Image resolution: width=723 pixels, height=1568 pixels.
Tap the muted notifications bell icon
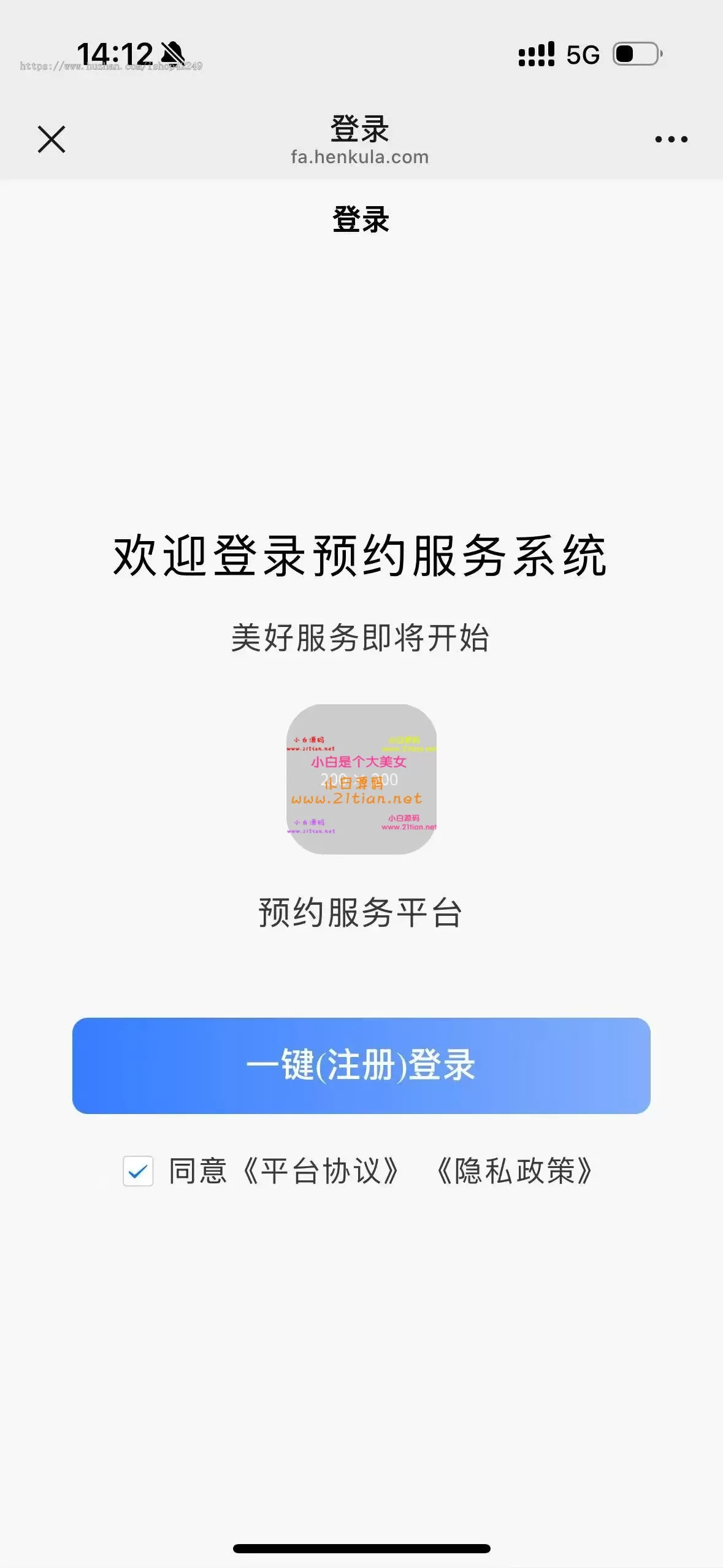(x=172, y=54)
